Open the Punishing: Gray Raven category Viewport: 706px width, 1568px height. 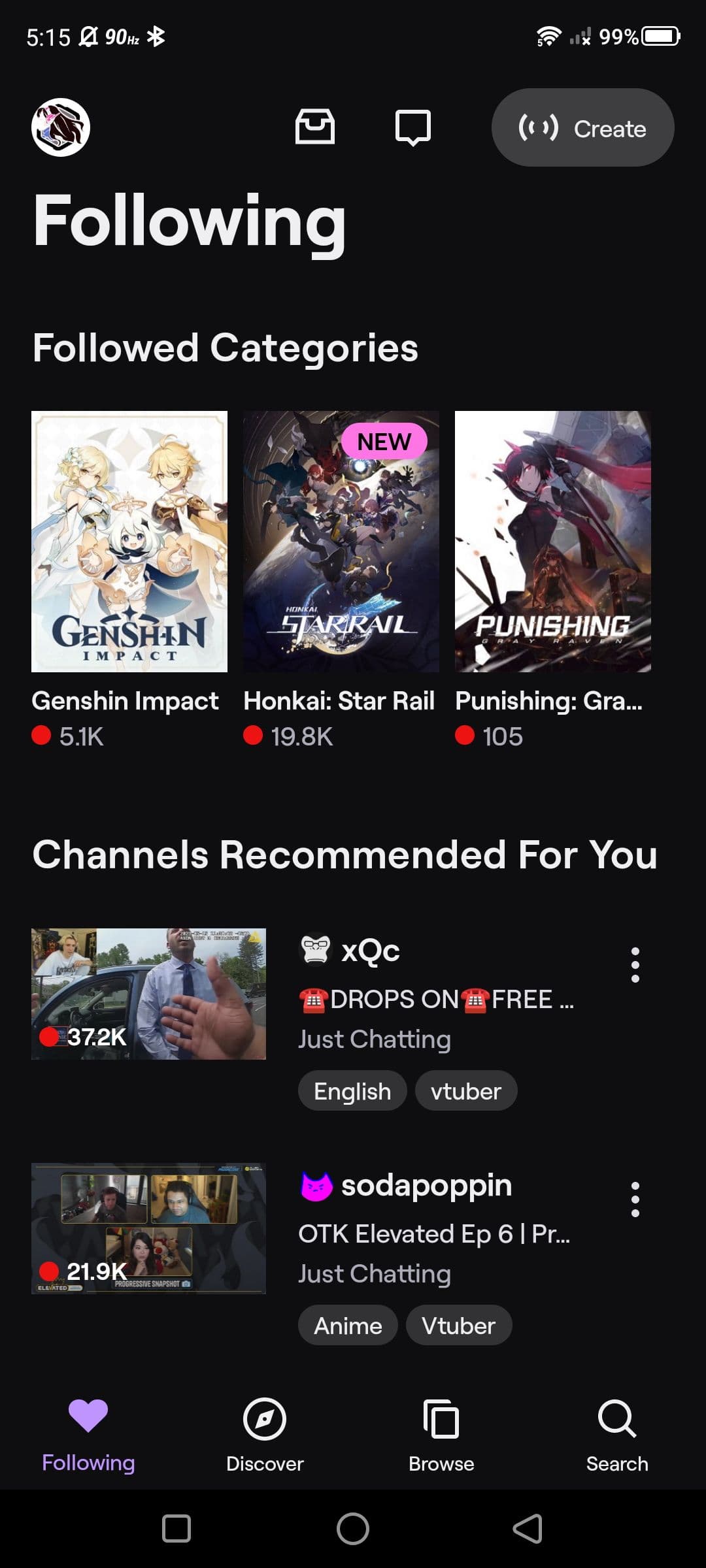coord(552,542)
